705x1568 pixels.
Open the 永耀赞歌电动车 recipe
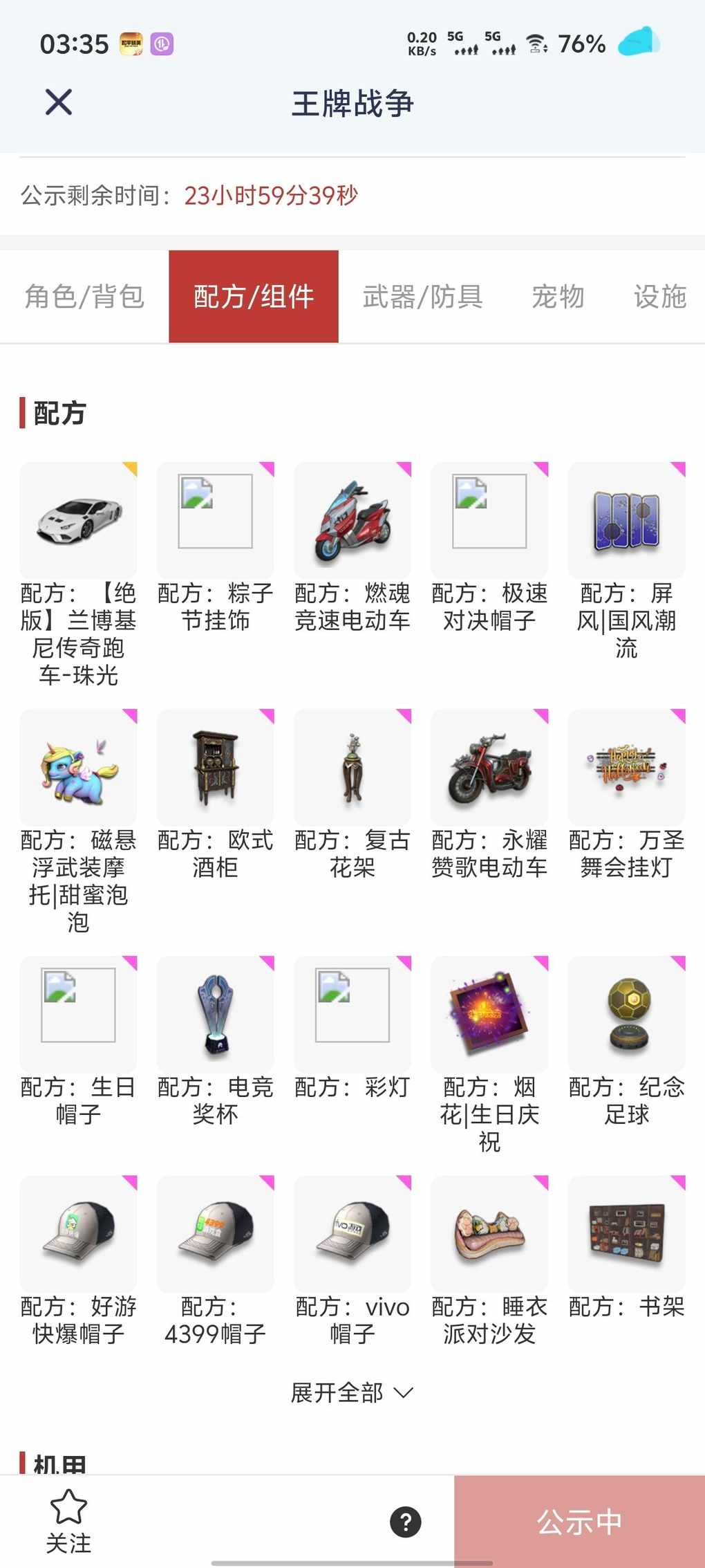point(489,766)
